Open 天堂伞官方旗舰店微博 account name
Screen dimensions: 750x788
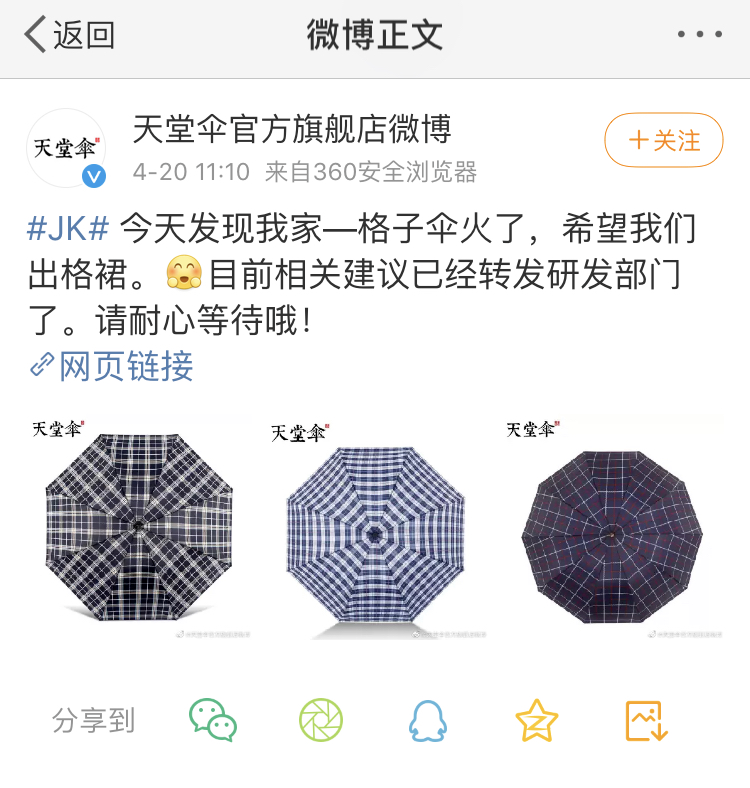tap(292, 129)
